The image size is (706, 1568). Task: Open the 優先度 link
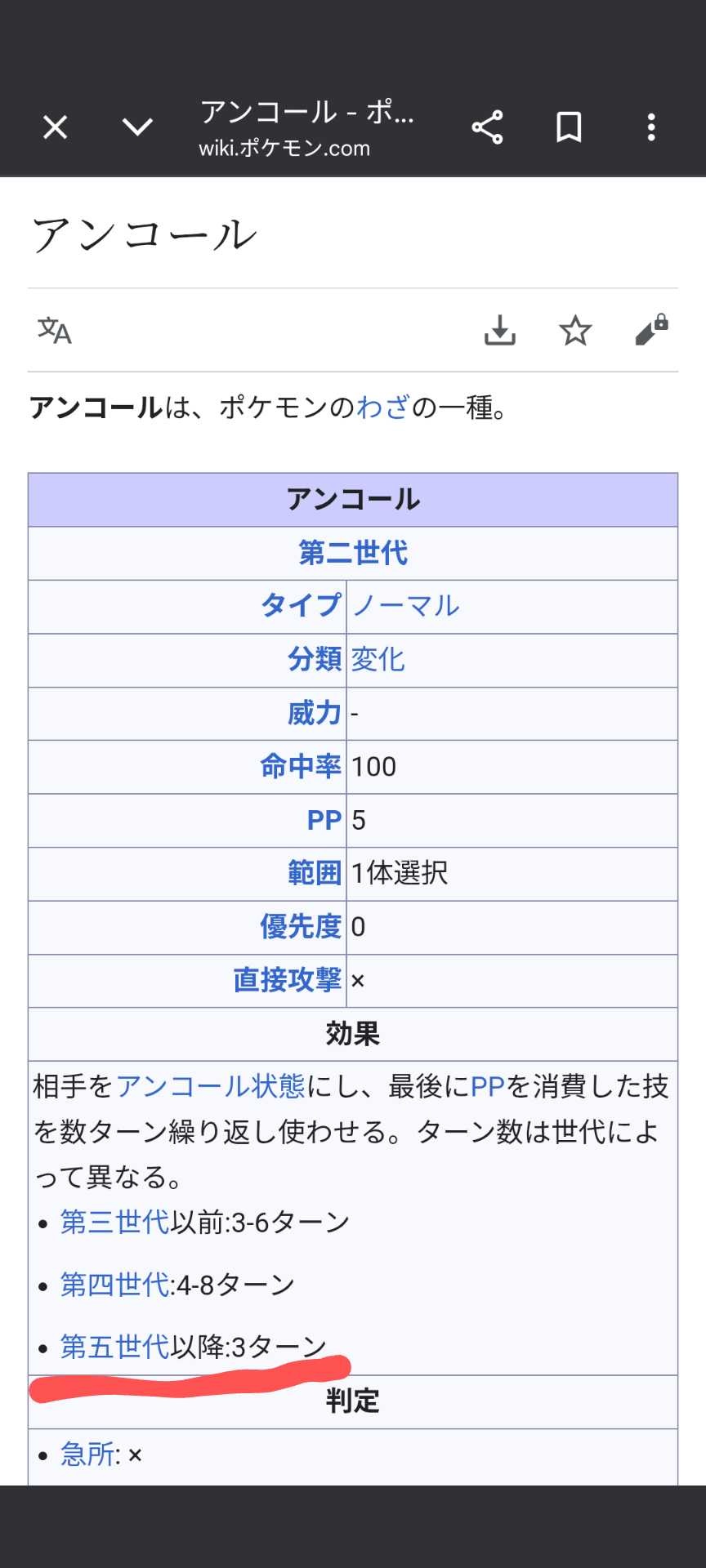click(300, 926)
